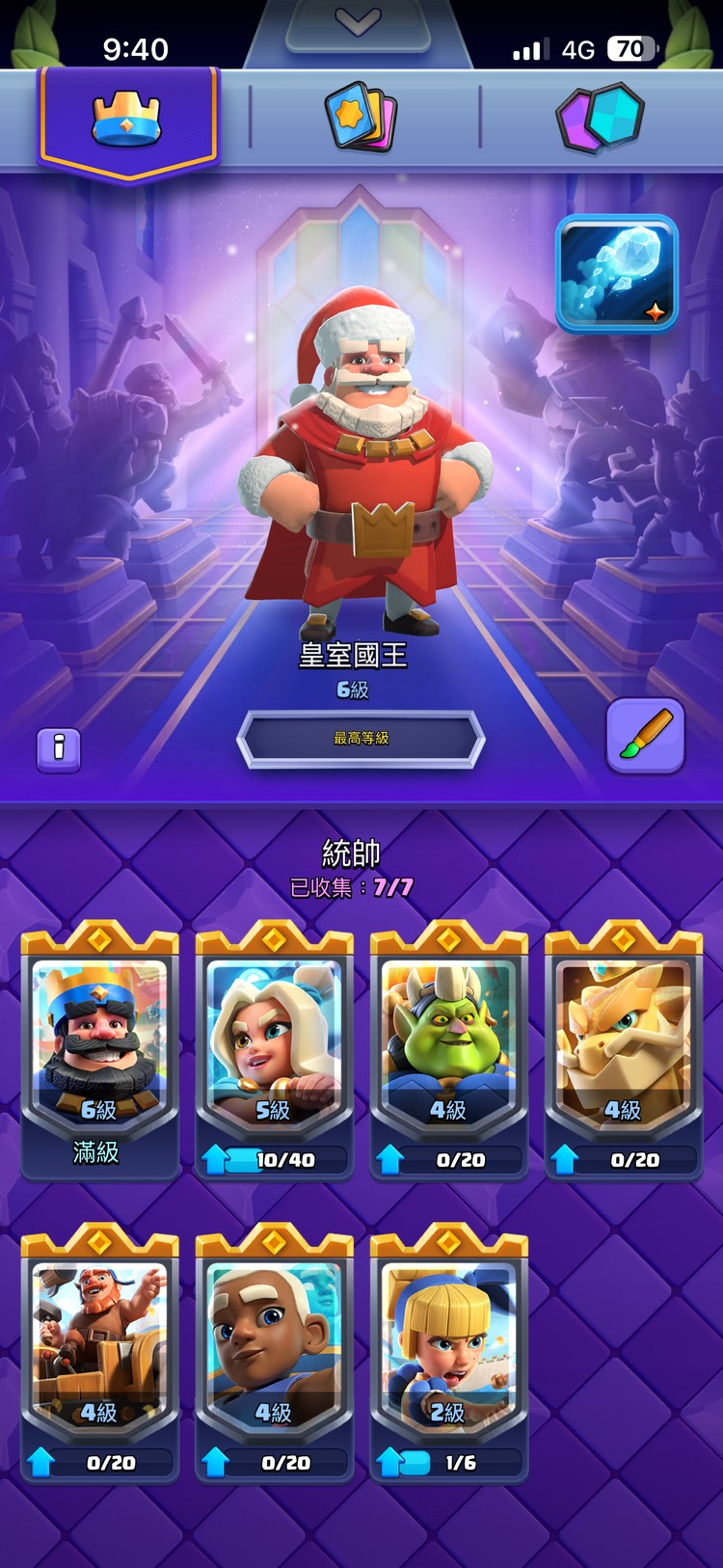Open the info button
Image resolution: width=723 pixels, height=1568 pixels.
point(59,749)
